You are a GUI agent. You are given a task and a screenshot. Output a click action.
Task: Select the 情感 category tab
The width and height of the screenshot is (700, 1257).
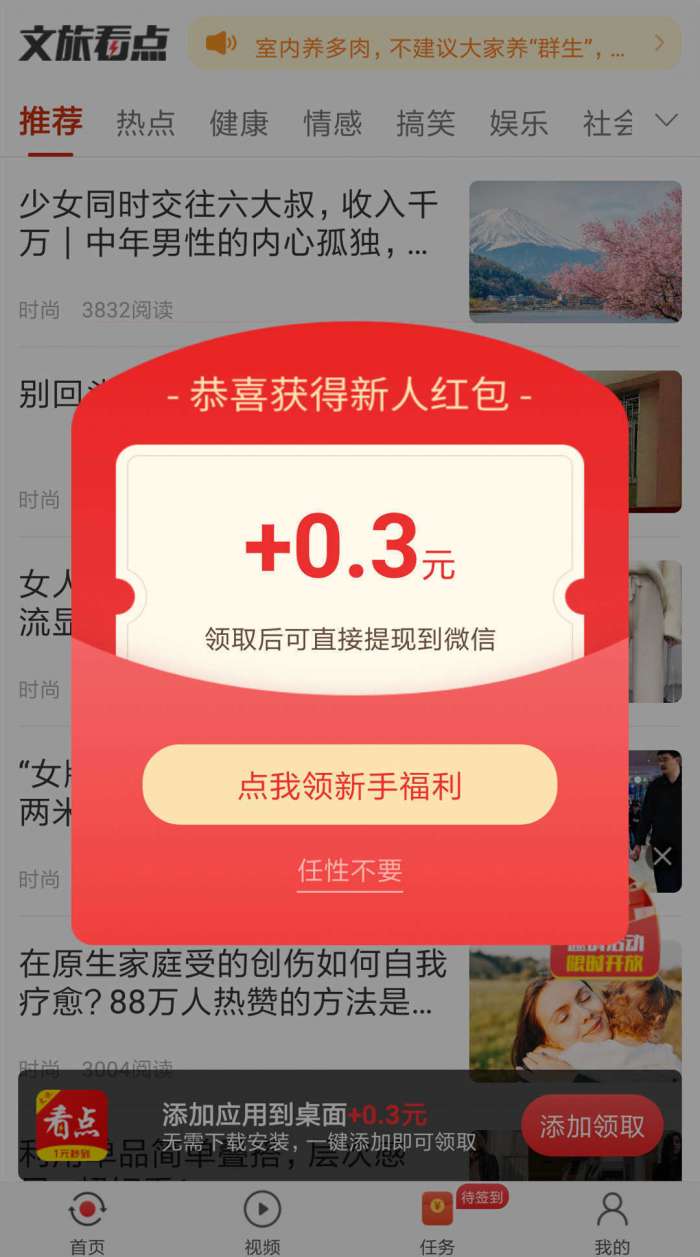[x=333, y=123]
